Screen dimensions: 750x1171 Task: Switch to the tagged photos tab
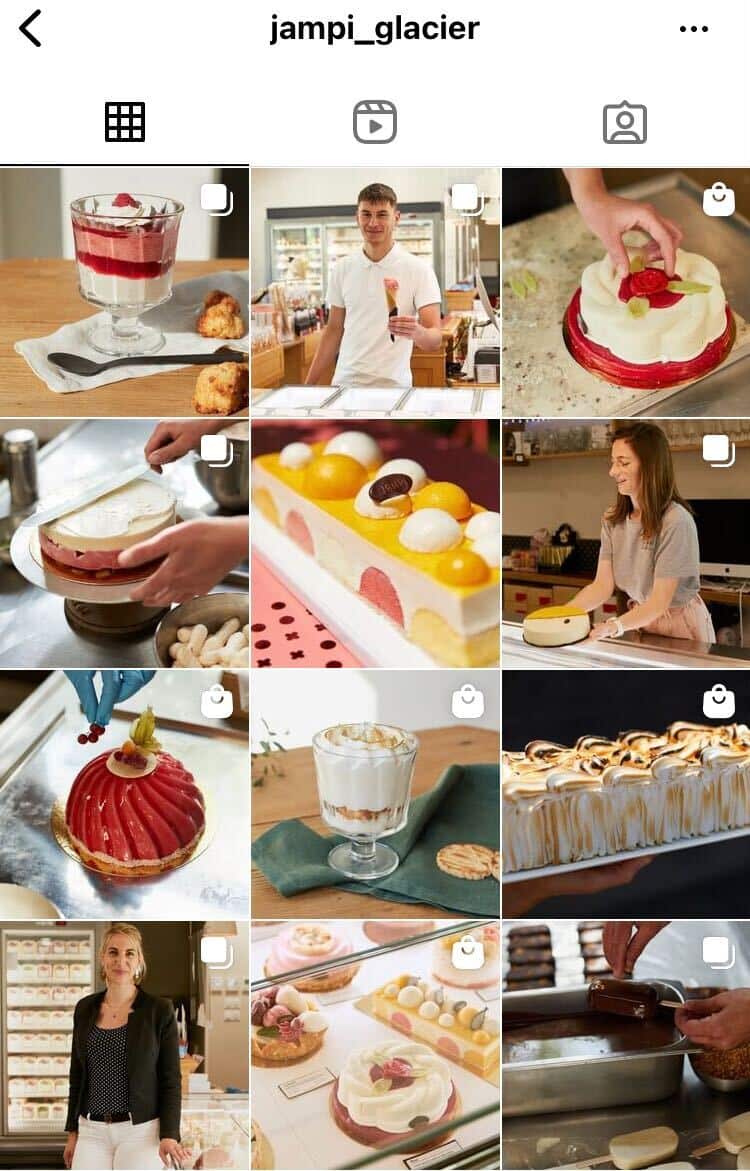625,122
